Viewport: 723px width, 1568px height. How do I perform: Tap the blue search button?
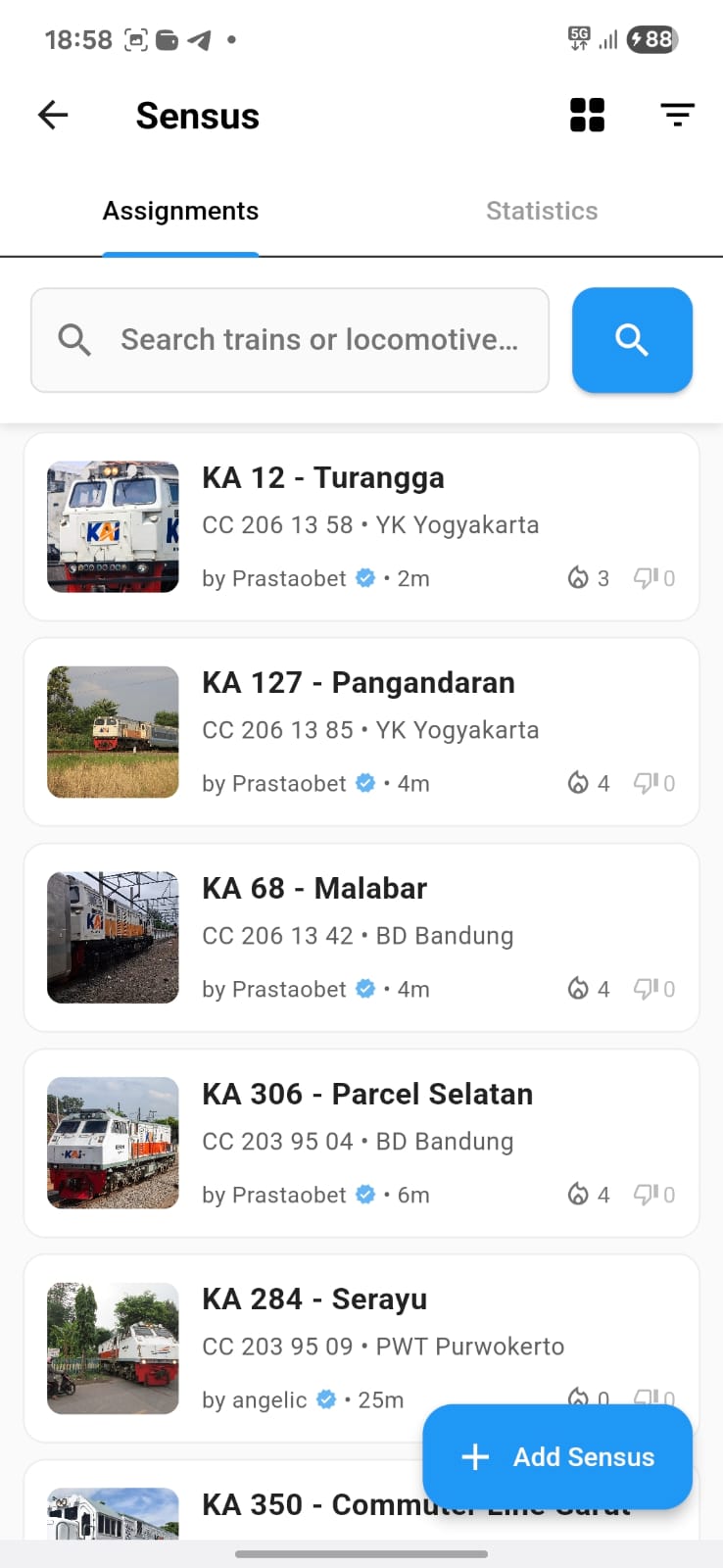[x=632, y=340]
